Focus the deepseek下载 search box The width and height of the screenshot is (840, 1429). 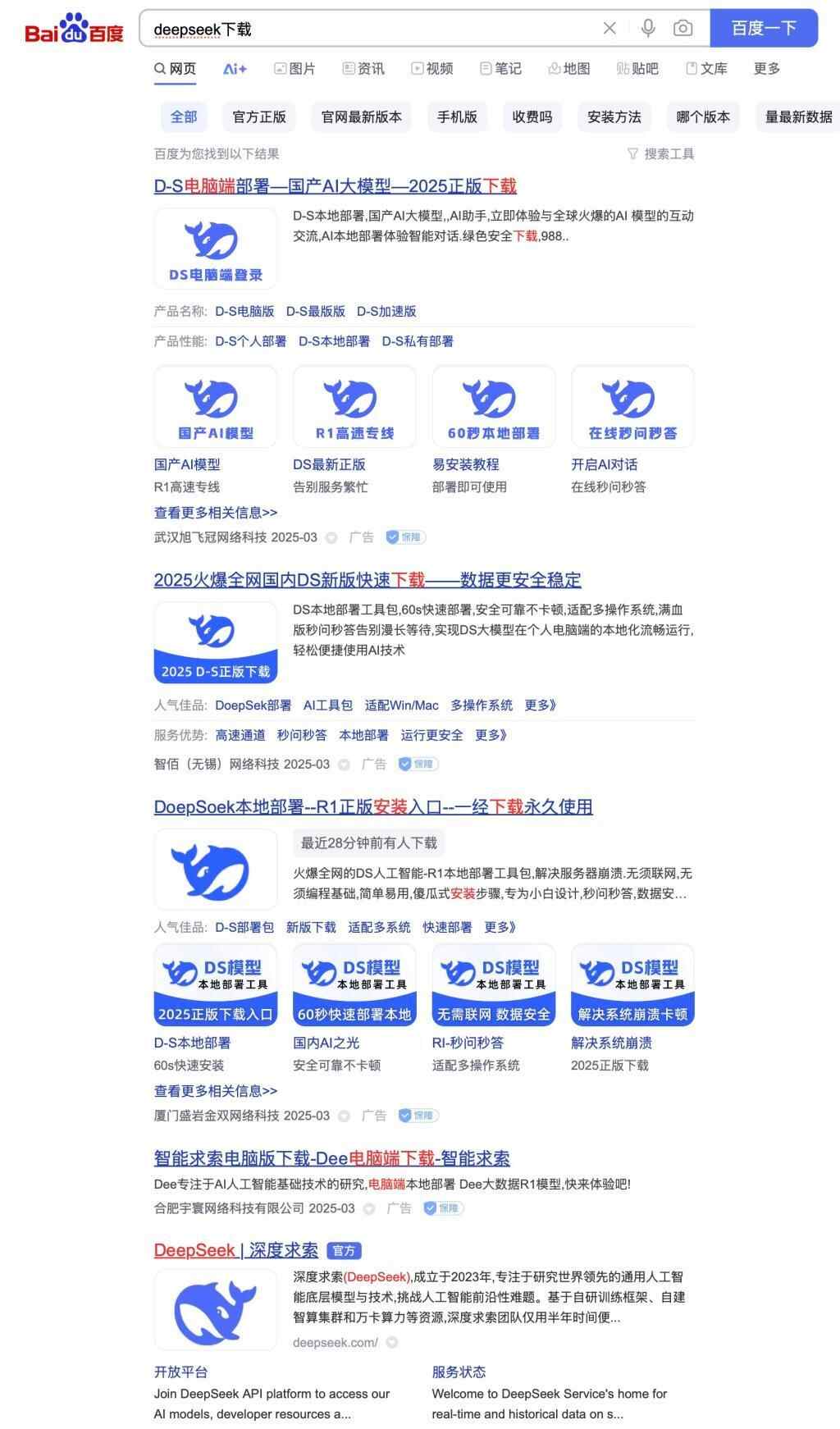coord(369,29)
